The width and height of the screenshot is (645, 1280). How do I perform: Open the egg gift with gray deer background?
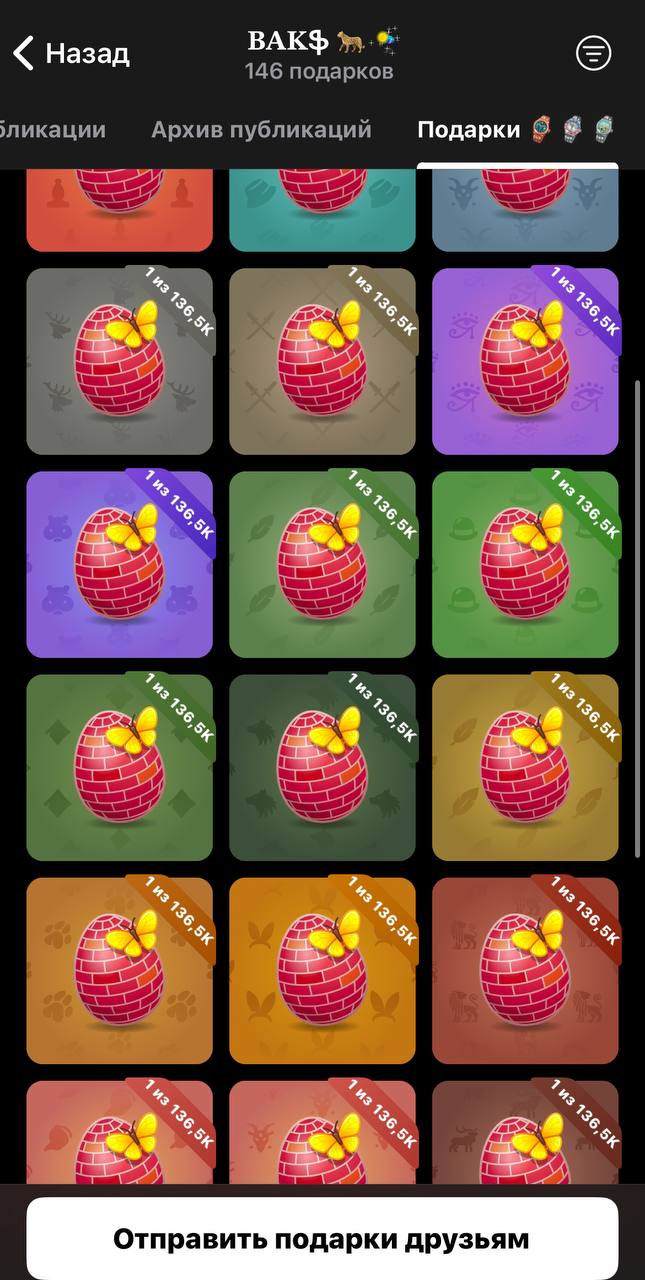(x=119, y=361)
